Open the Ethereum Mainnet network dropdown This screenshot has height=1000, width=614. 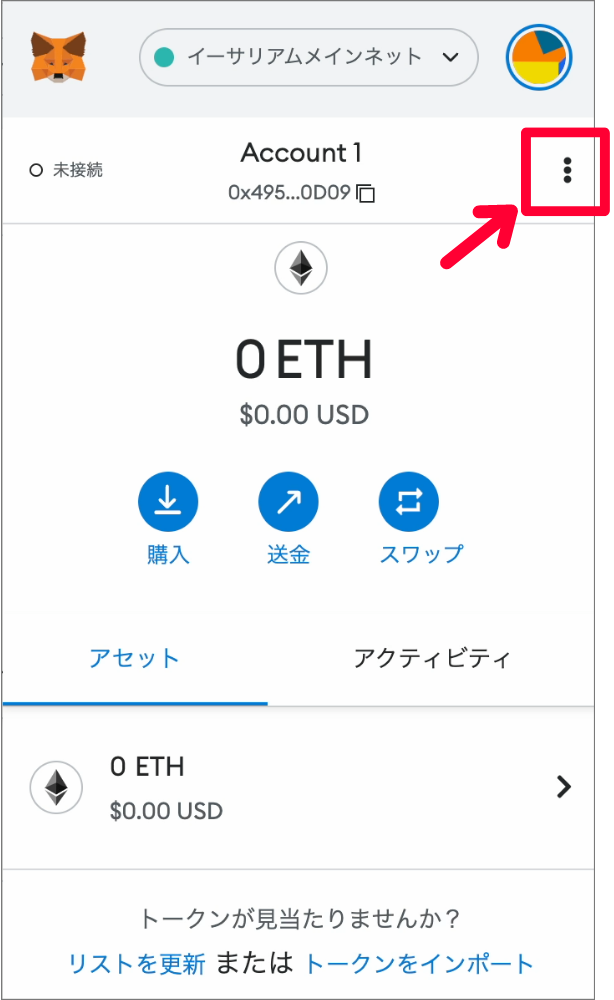click(309, 57)
